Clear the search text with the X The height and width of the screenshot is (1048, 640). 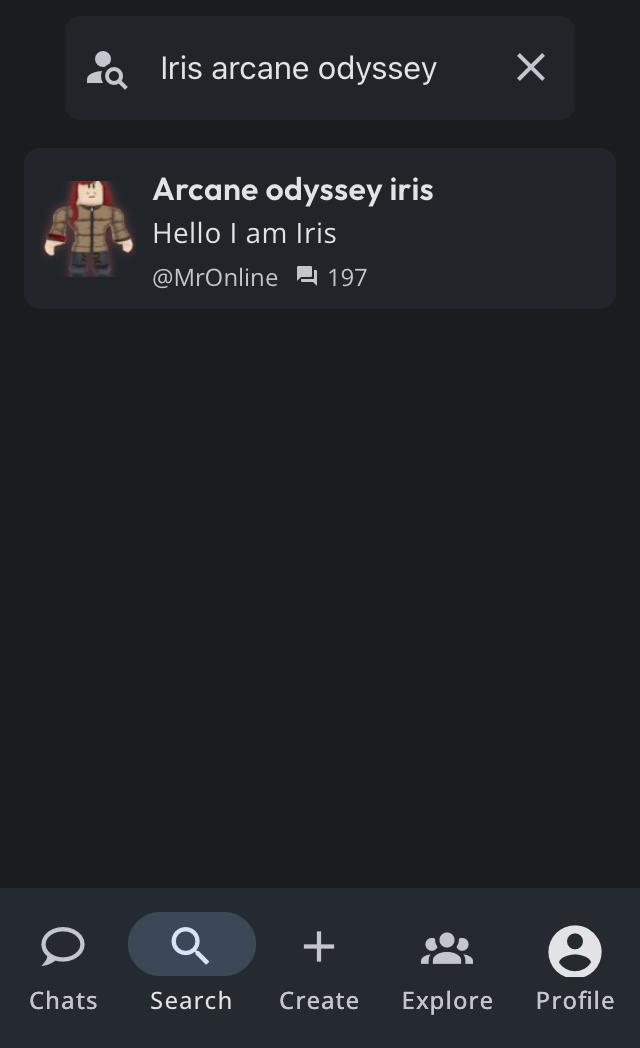531,68
